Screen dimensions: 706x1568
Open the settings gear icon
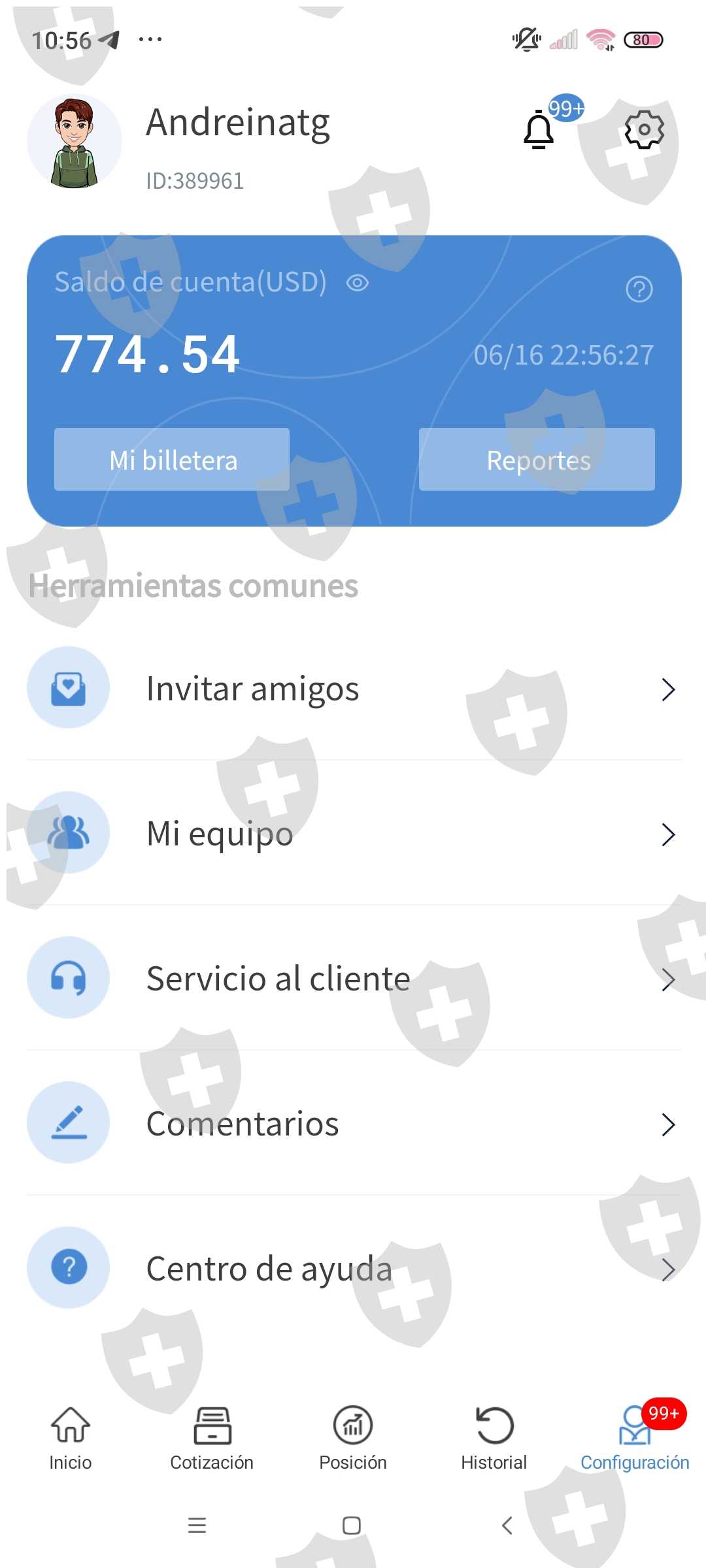pyautogui.click(x=645, y=129)
